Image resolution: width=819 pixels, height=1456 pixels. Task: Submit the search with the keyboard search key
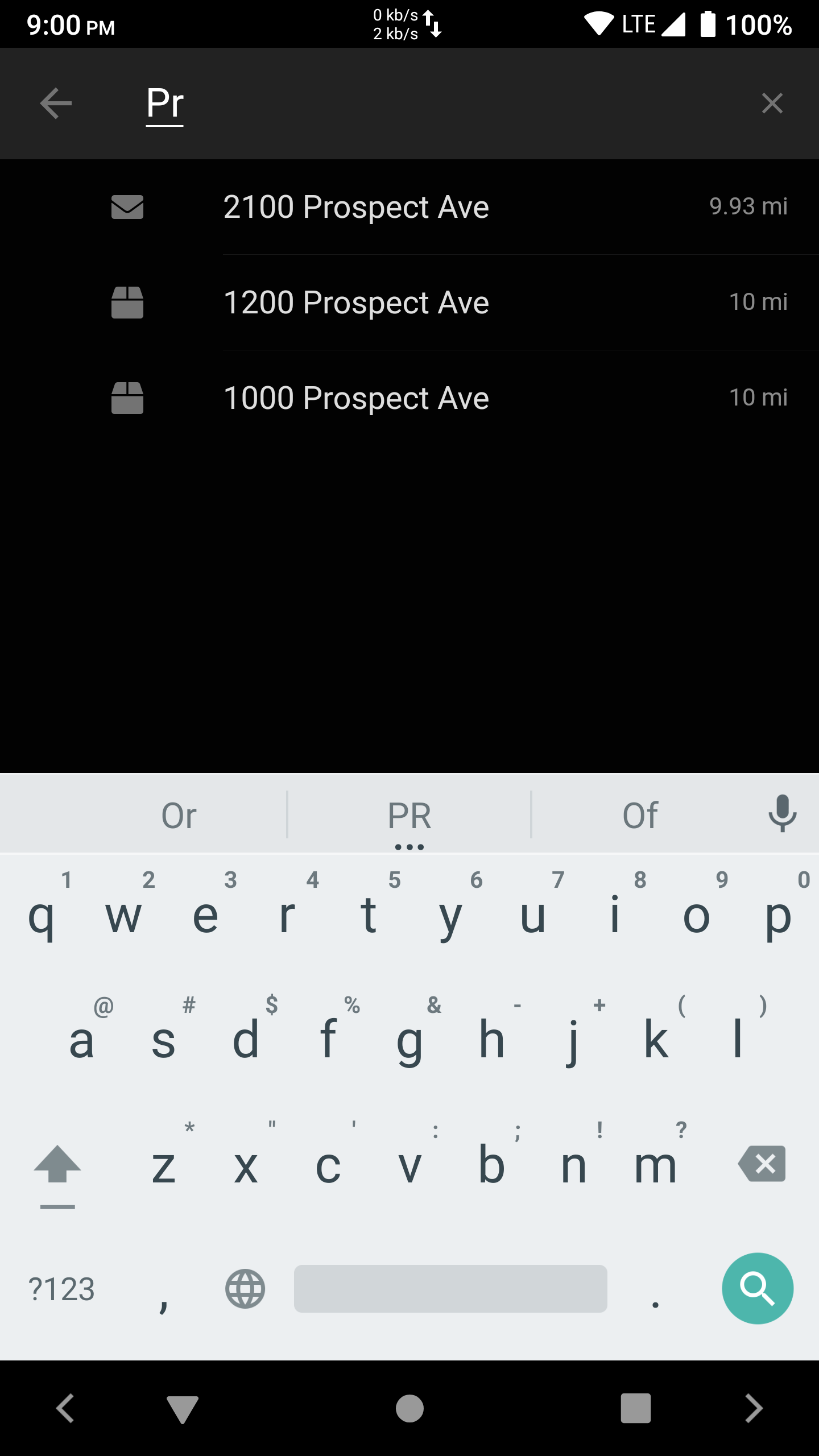pos(758,1288)
